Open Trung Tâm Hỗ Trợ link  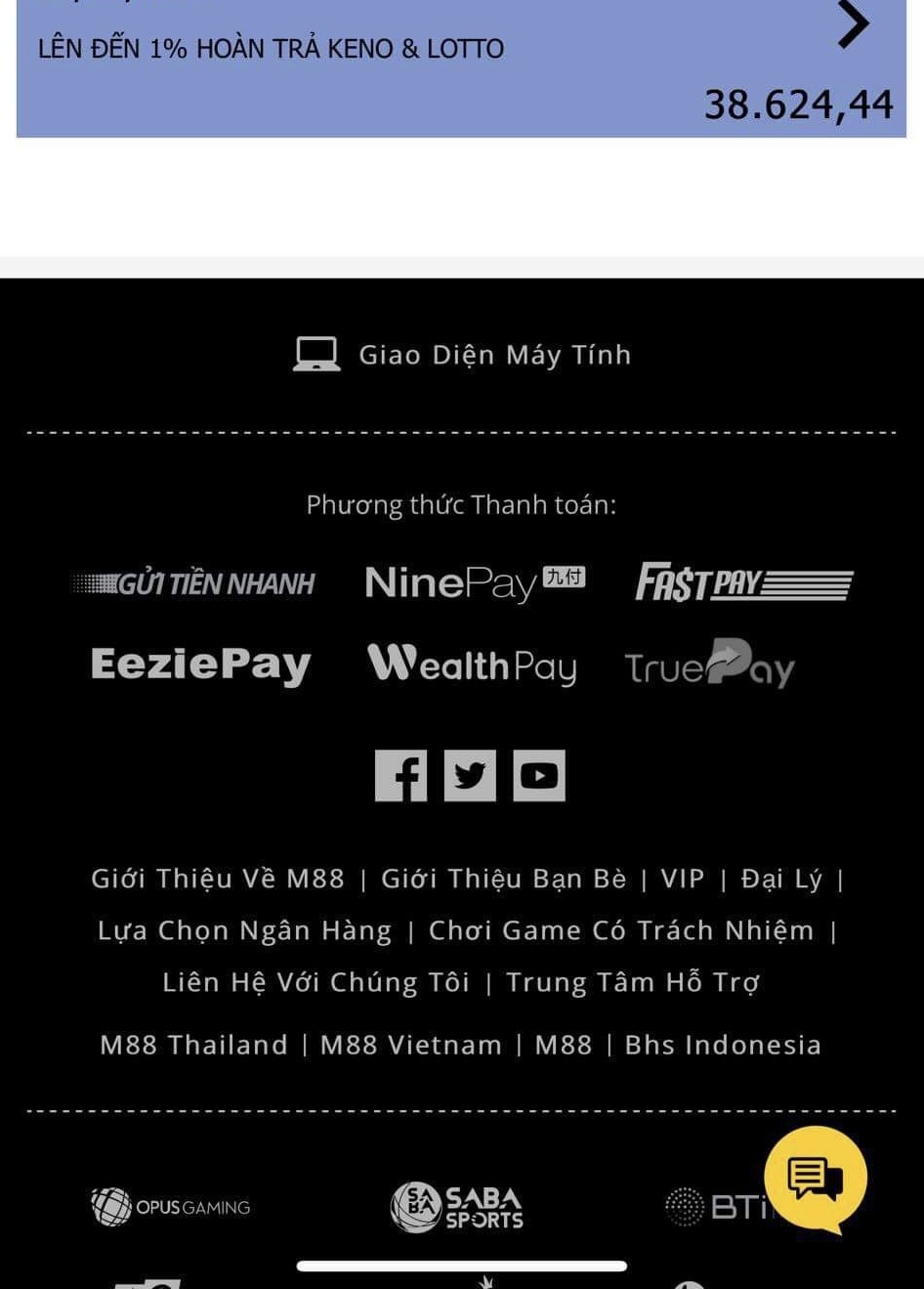pos(633,982)
